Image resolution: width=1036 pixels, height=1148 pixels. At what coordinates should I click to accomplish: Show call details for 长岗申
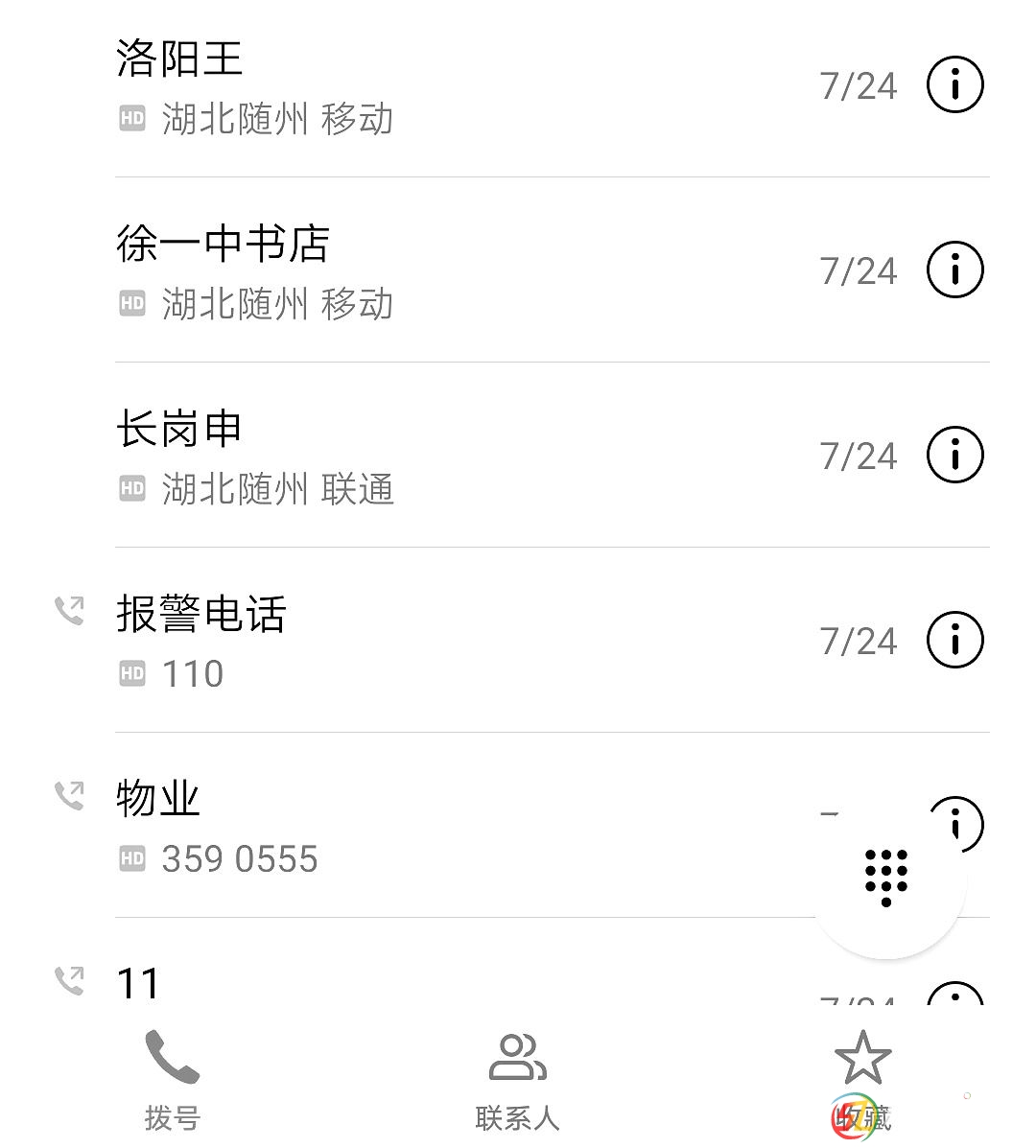[954, 456]
